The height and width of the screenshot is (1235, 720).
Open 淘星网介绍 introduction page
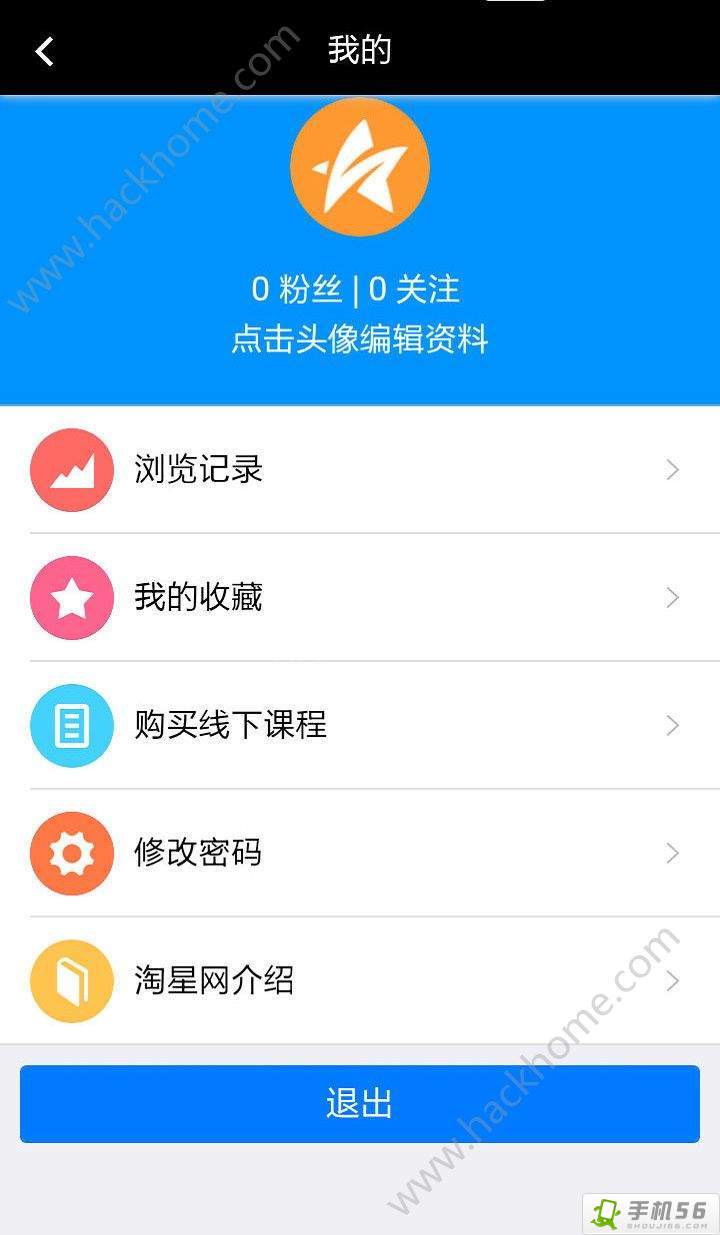coord(360,981)
